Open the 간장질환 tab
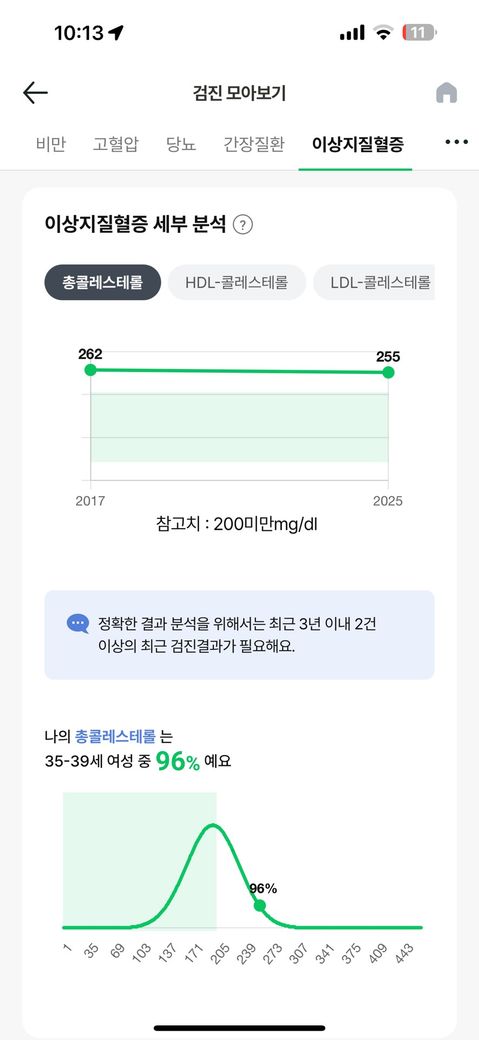The height and width of the screenshot is (1040, 479). pos(254,145)
